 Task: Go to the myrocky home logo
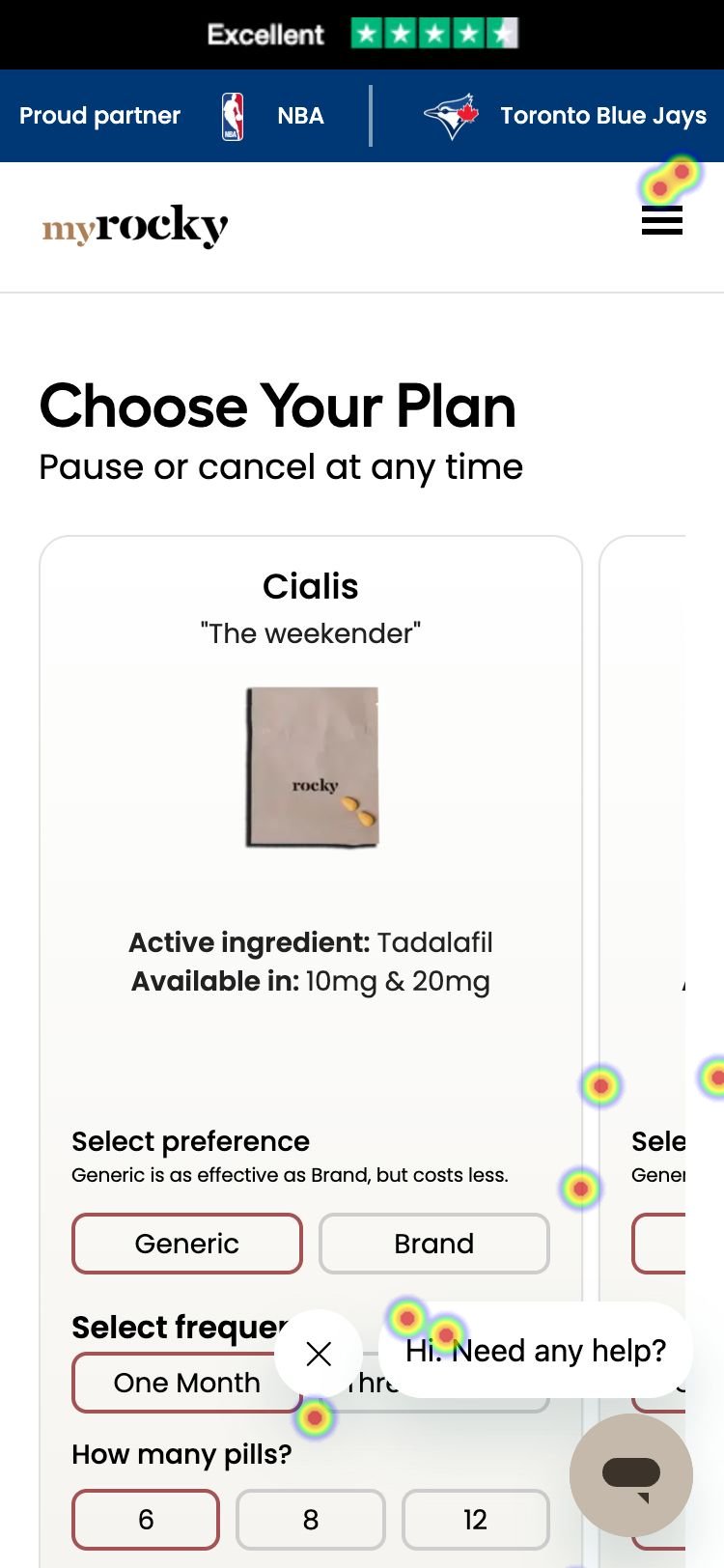click(135, 226)
